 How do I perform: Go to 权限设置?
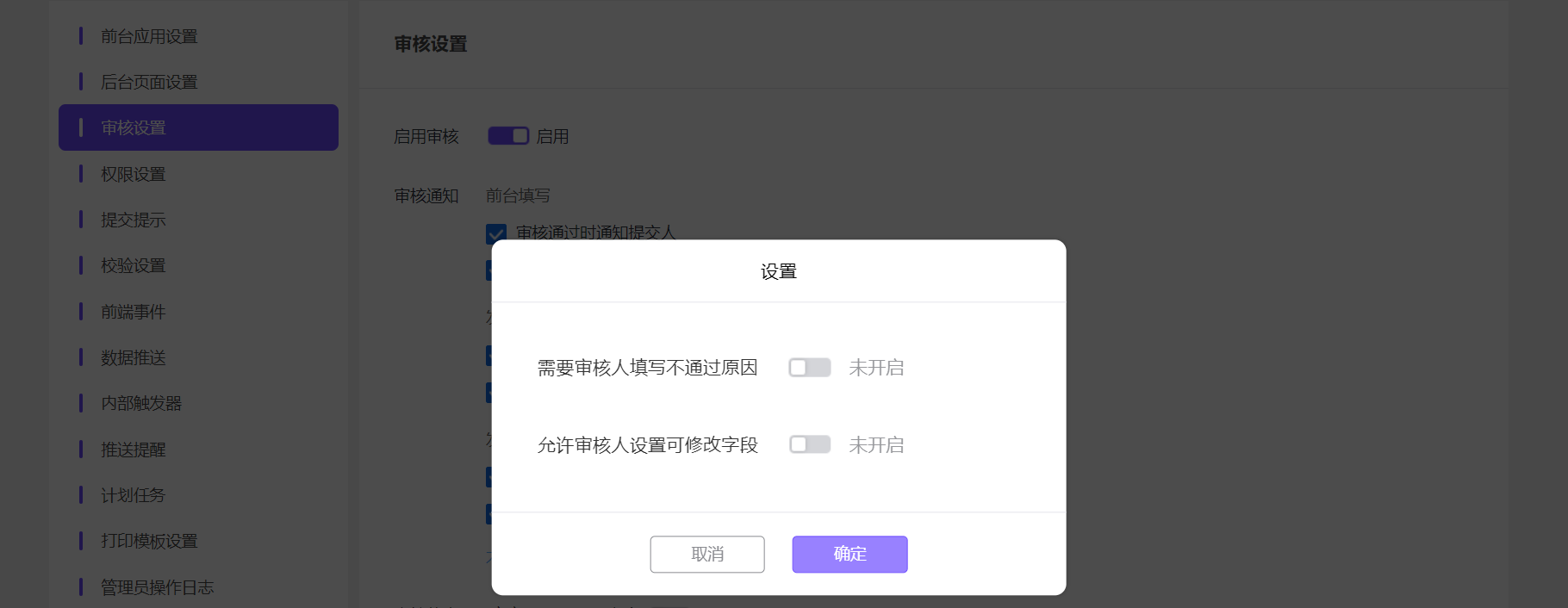[x=134, y=174]
